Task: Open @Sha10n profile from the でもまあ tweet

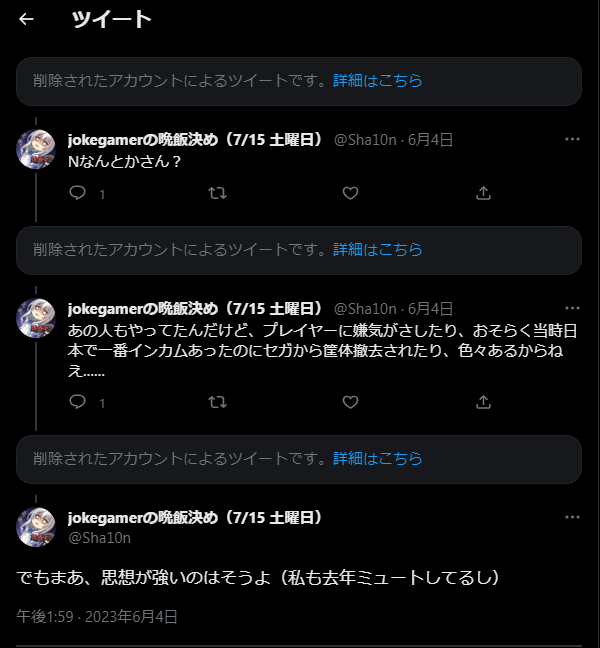Action: click(x=99, y=538)
